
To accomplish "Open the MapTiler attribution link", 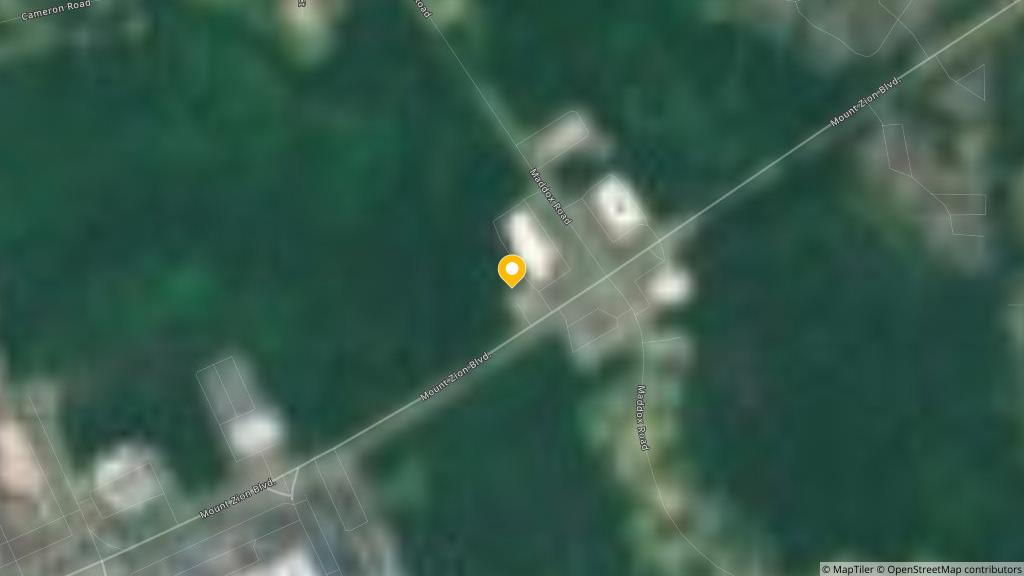I will click(x=846, y=569).
